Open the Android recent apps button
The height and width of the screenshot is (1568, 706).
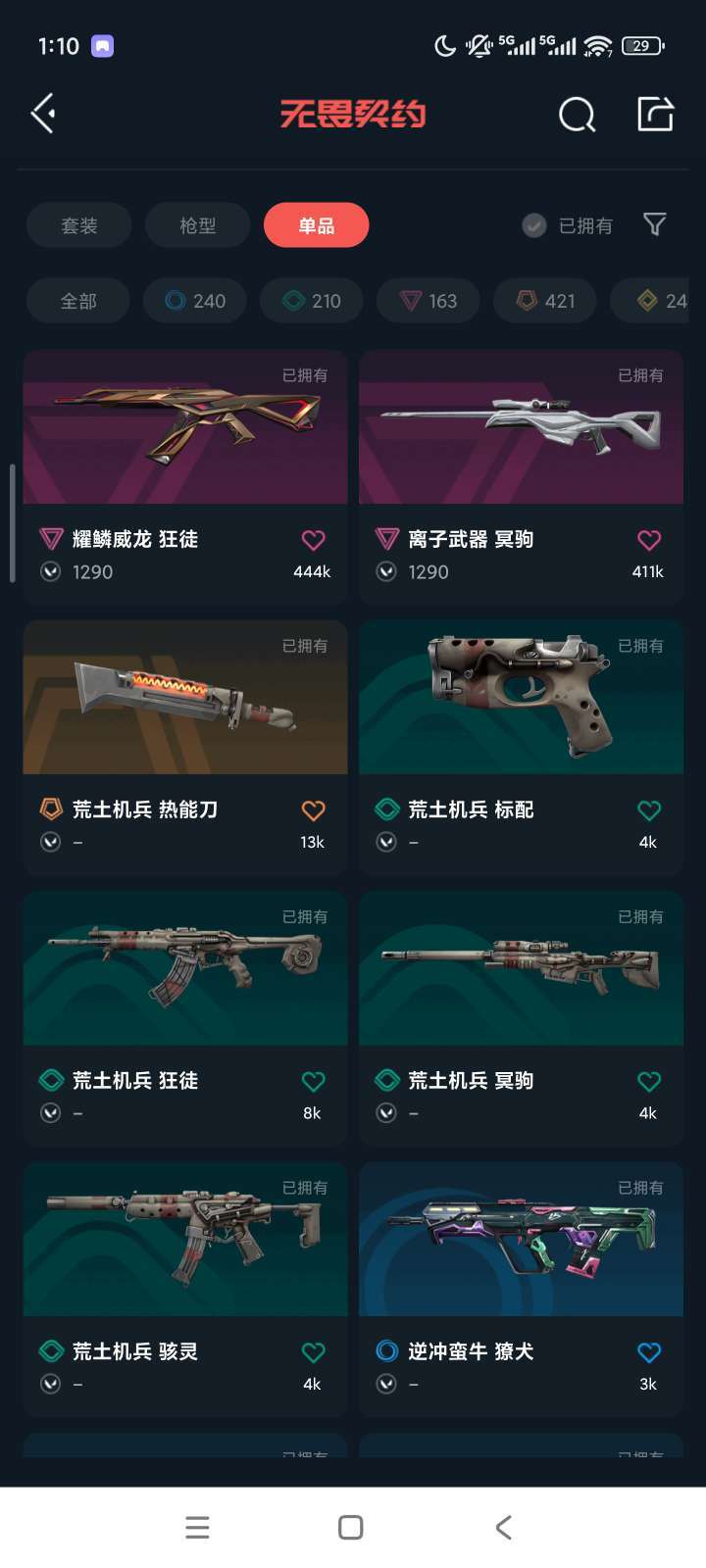(198, 1527)
